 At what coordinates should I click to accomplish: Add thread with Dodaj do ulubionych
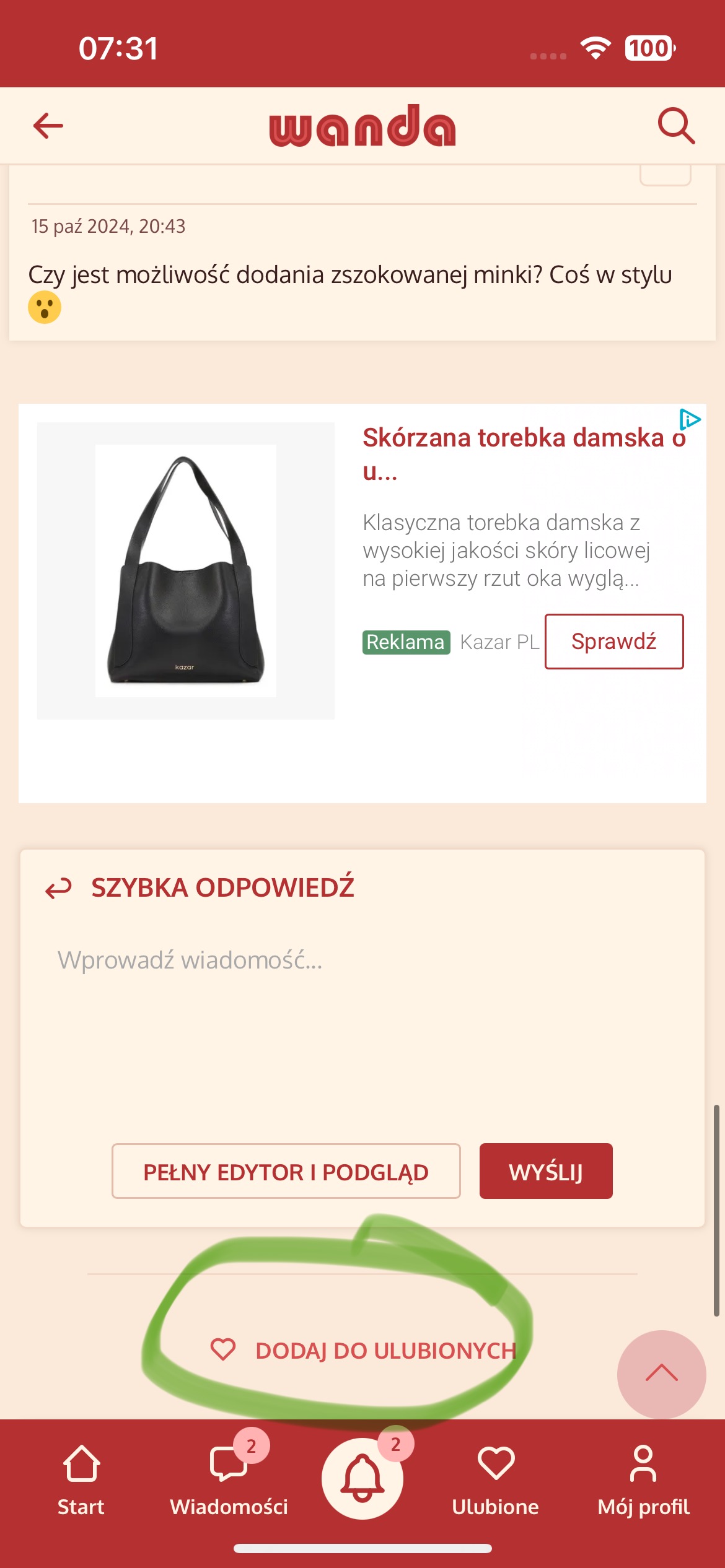point(364,1350)
